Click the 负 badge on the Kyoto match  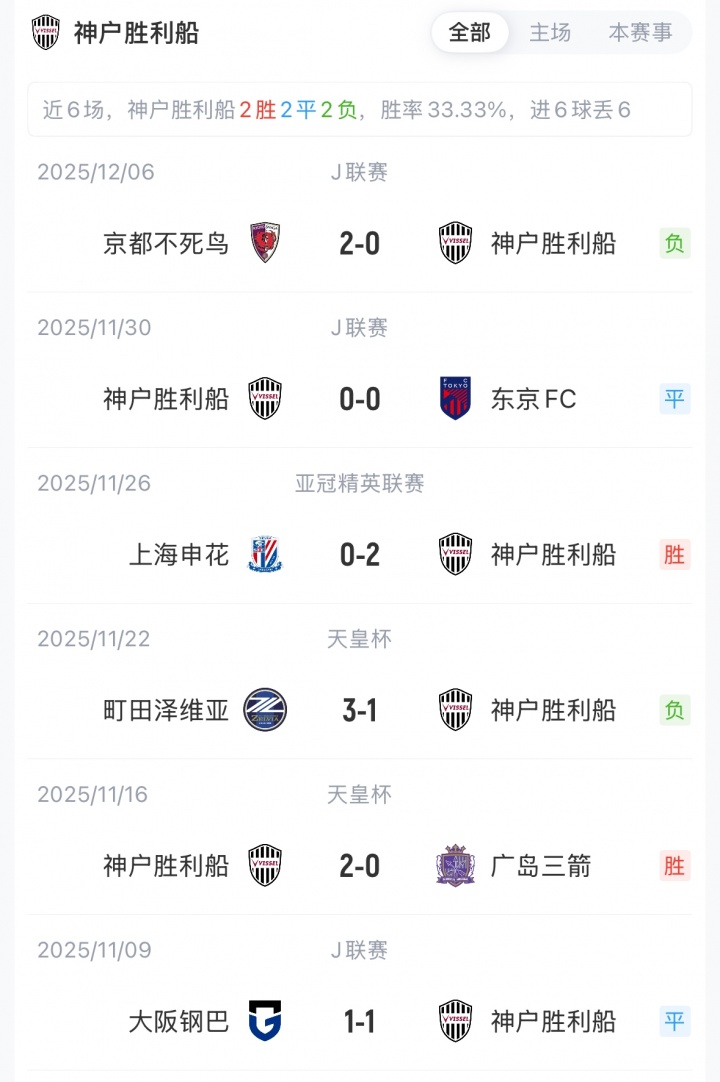[x=673, y=242]
